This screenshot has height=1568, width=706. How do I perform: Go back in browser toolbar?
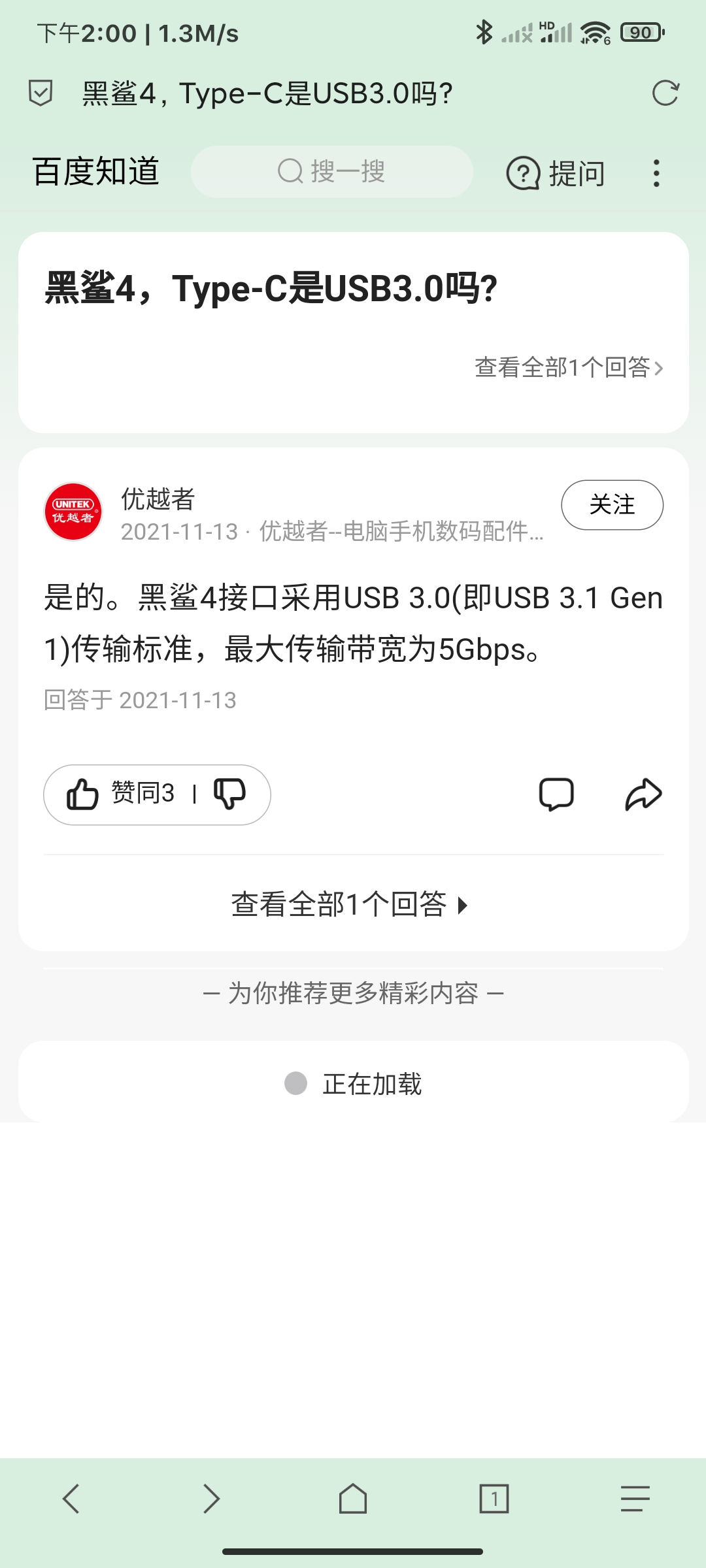tap(71, 1498)
